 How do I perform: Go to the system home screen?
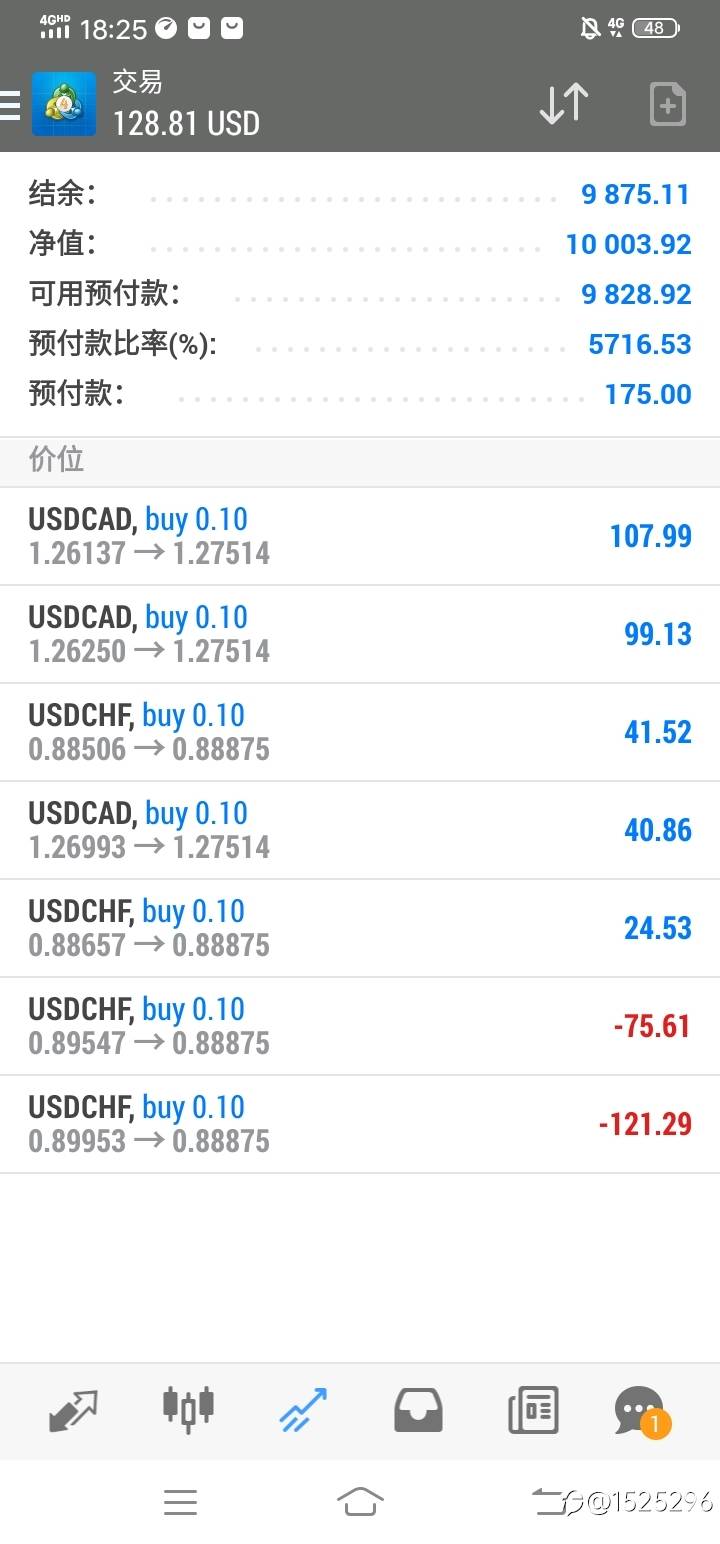[x=360, y=1501]
